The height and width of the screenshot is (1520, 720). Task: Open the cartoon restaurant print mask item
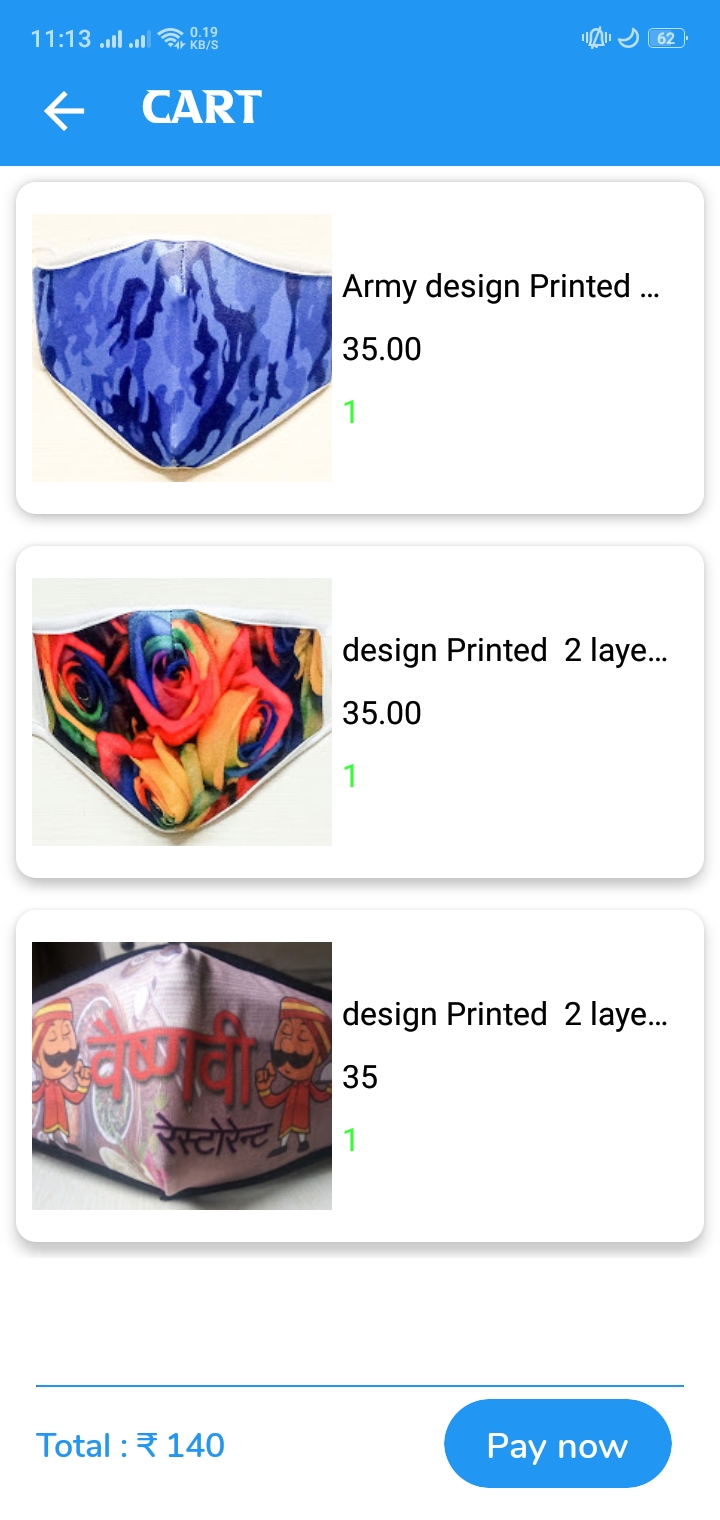[x=360, y=1076]
